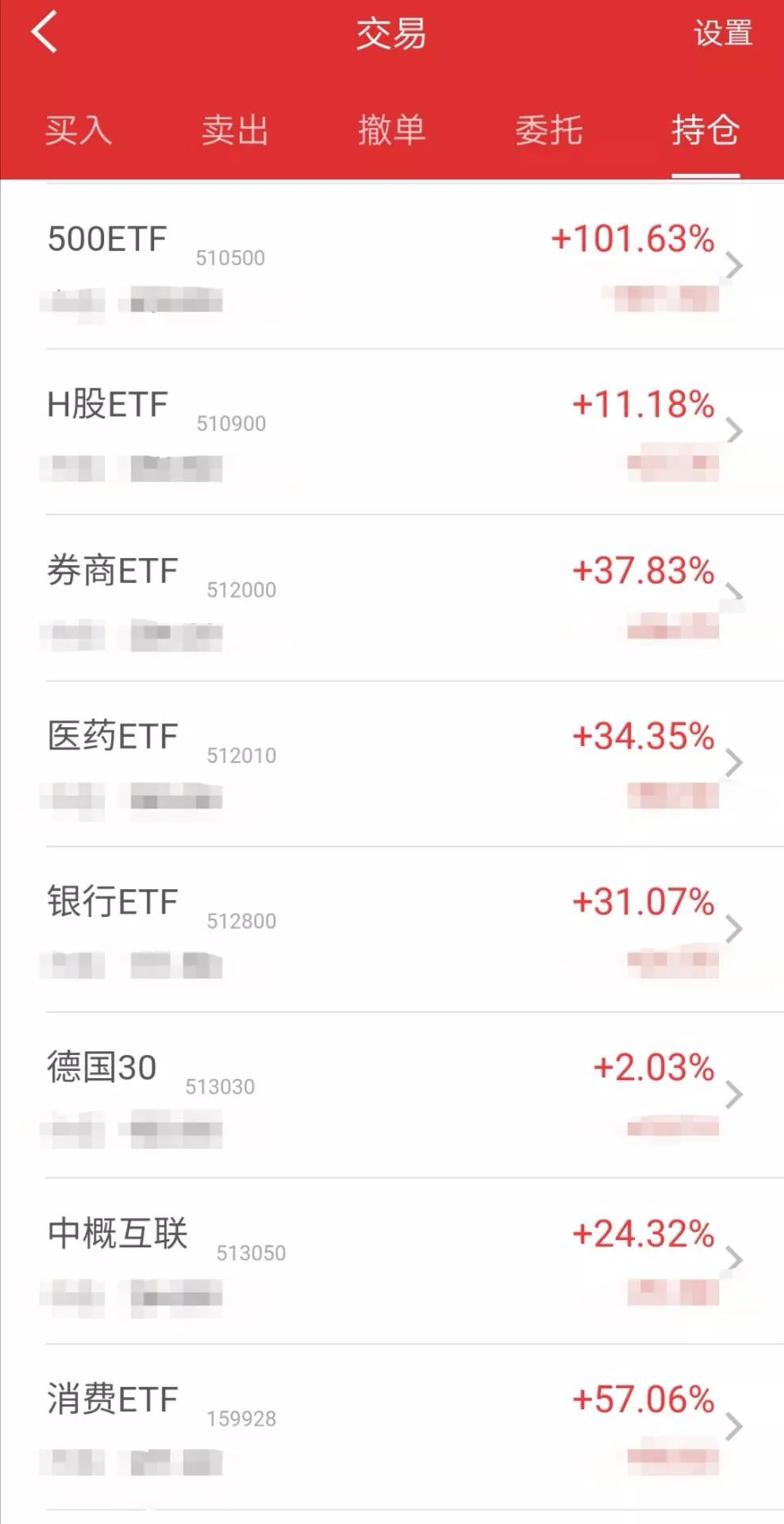Screen dimensions: 784x1524
Task: Switch to the 卖出 tab
Action: [x=235, y=130]
